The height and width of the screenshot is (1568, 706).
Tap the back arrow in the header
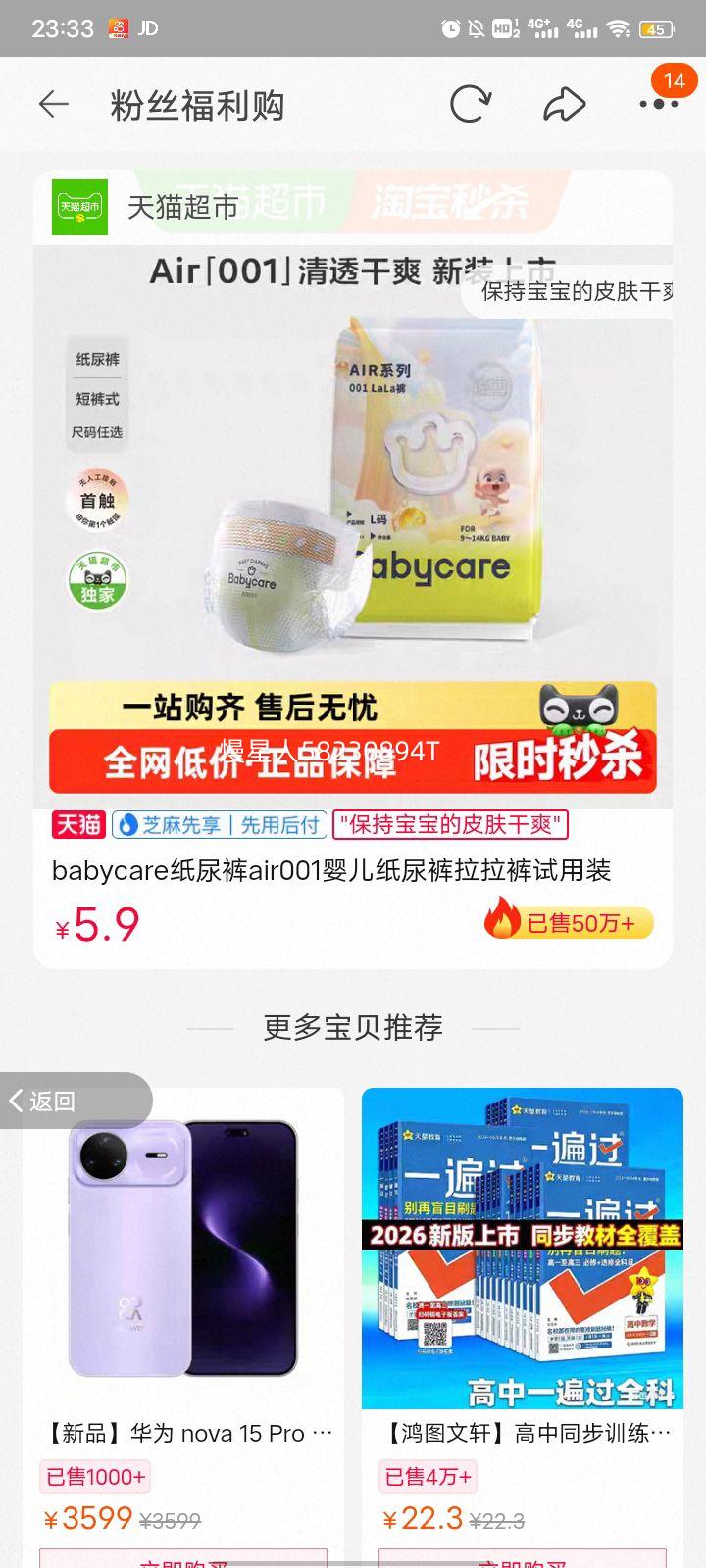coord(54,104)
